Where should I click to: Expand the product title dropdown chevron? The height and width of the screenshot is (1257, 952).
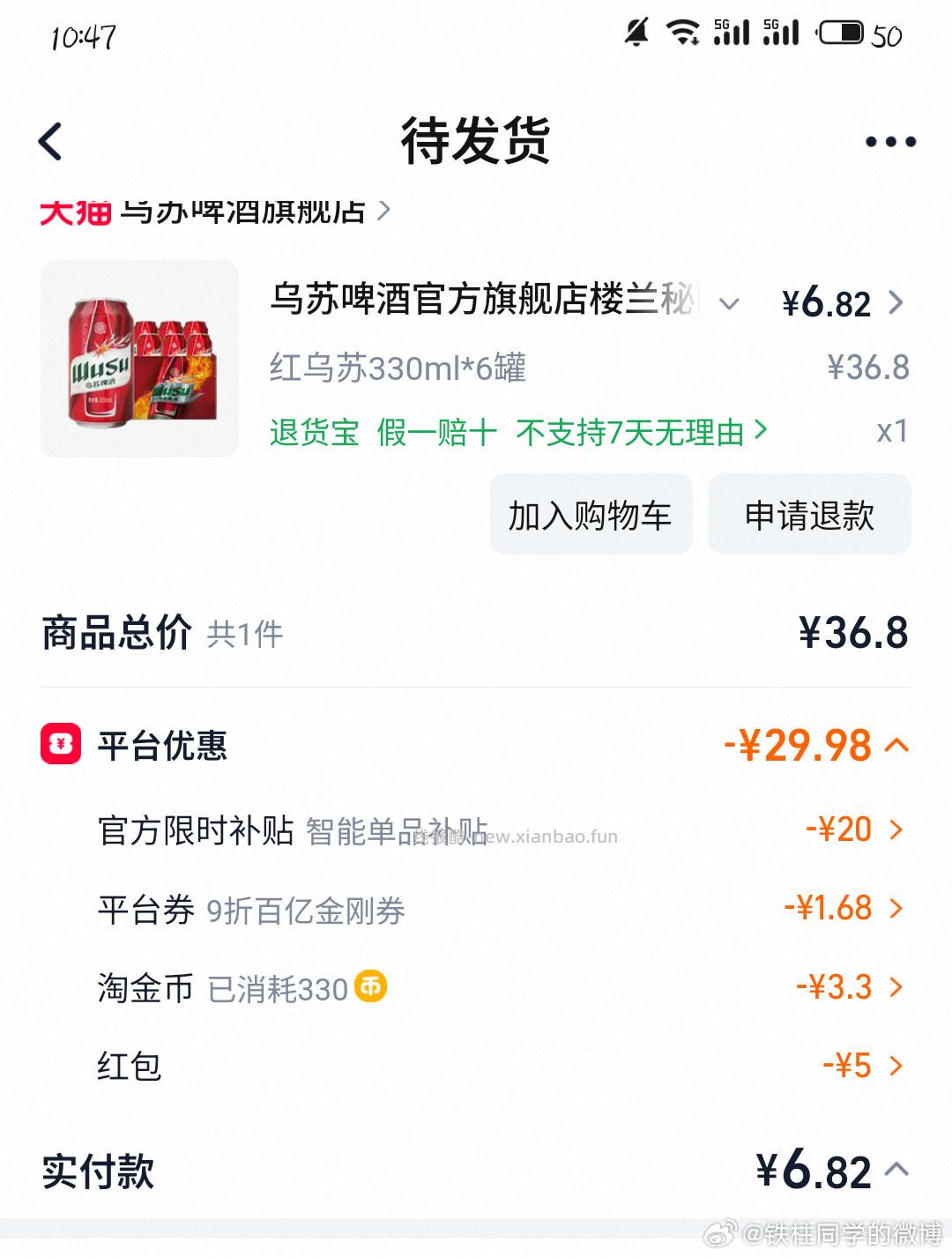728,304
